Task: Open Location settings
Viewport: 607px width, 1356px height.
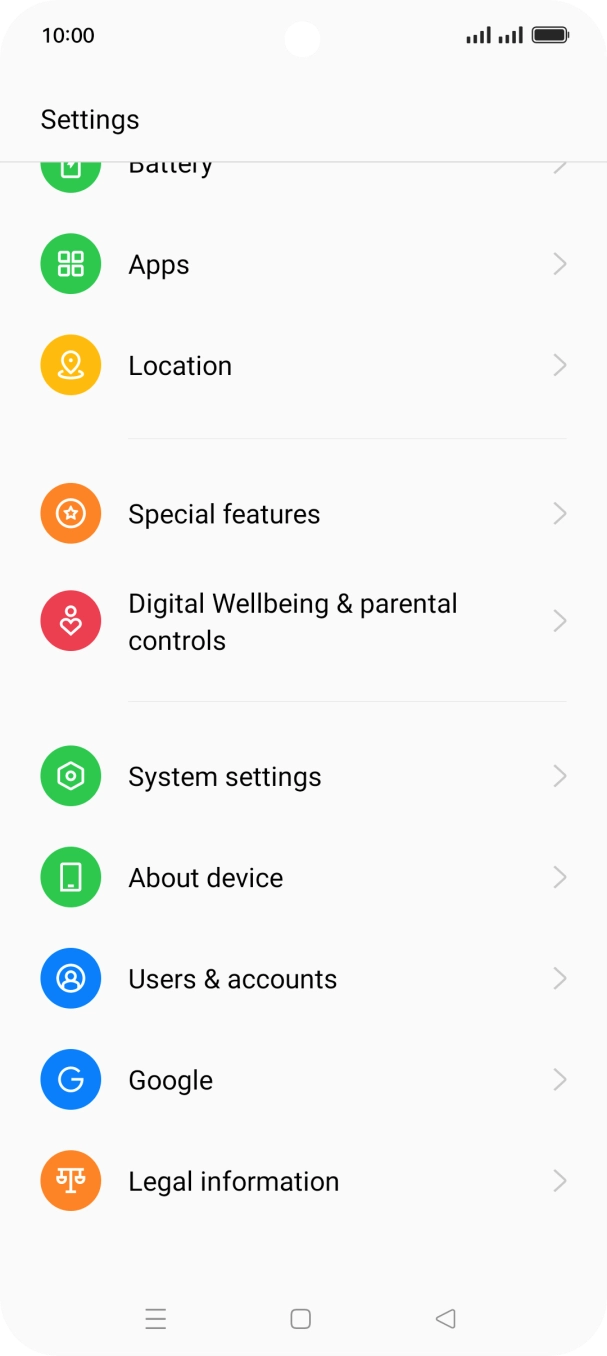Action: (x=300, y=366)
